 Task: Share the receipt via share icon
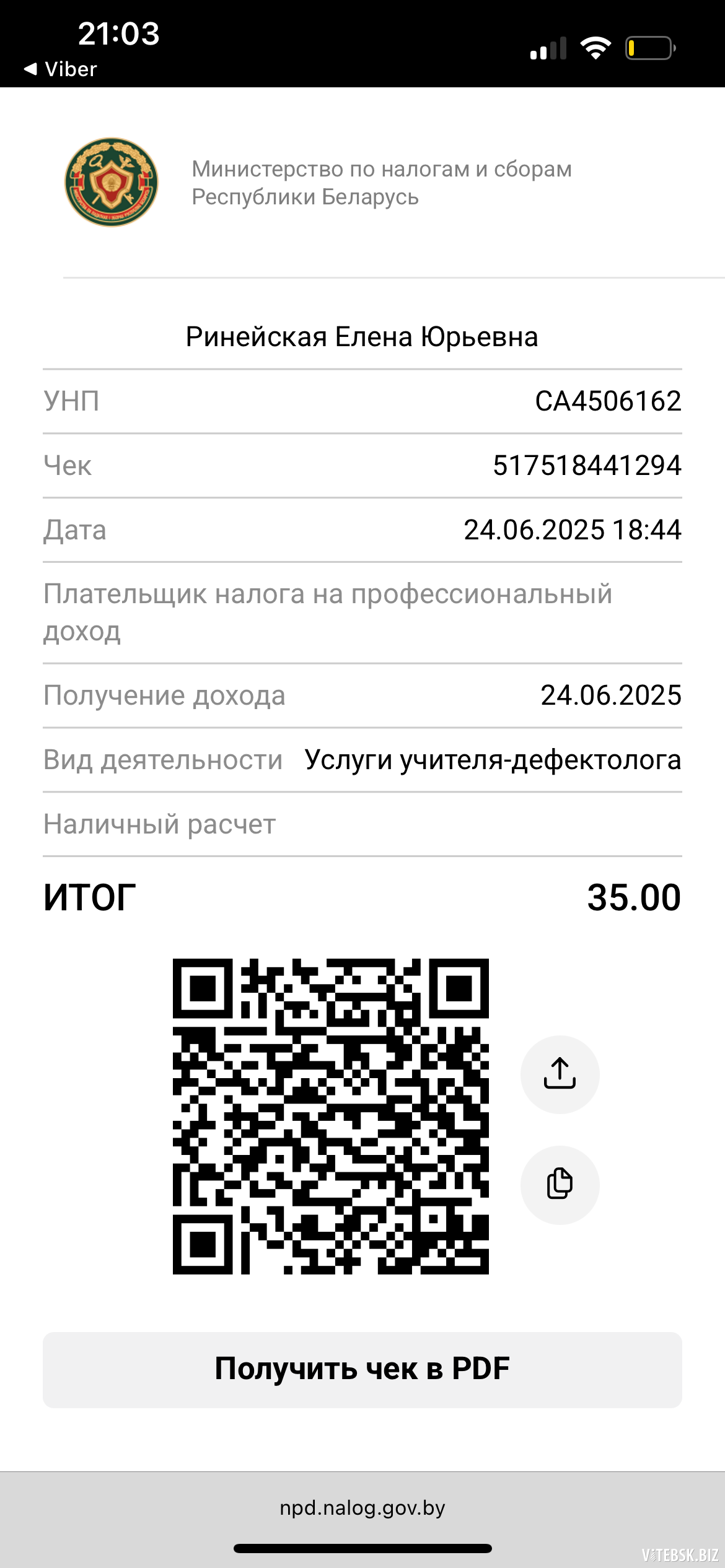[560, 1074]
